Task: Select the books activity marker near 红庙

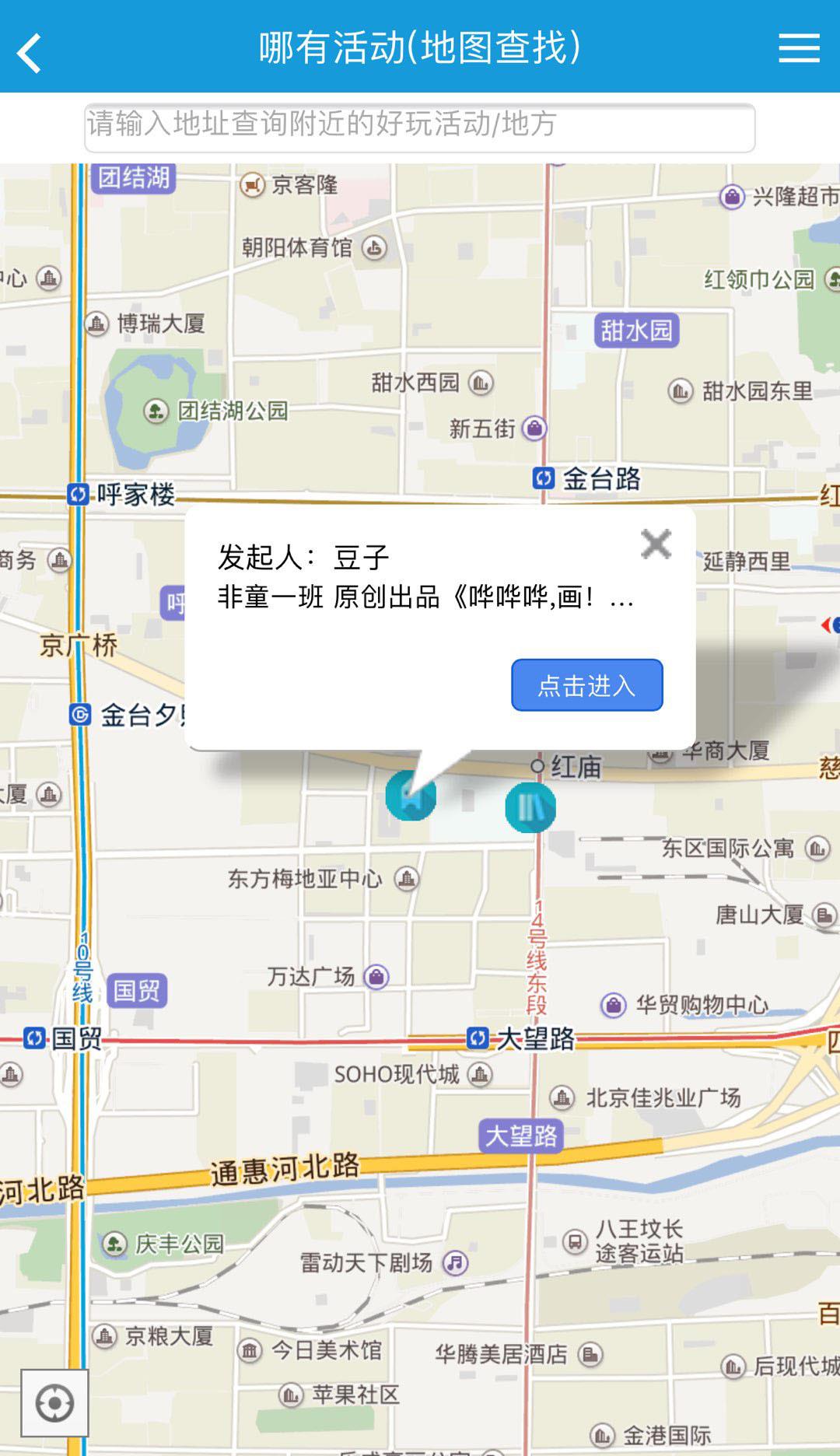Action: click(x=530, y=808)
